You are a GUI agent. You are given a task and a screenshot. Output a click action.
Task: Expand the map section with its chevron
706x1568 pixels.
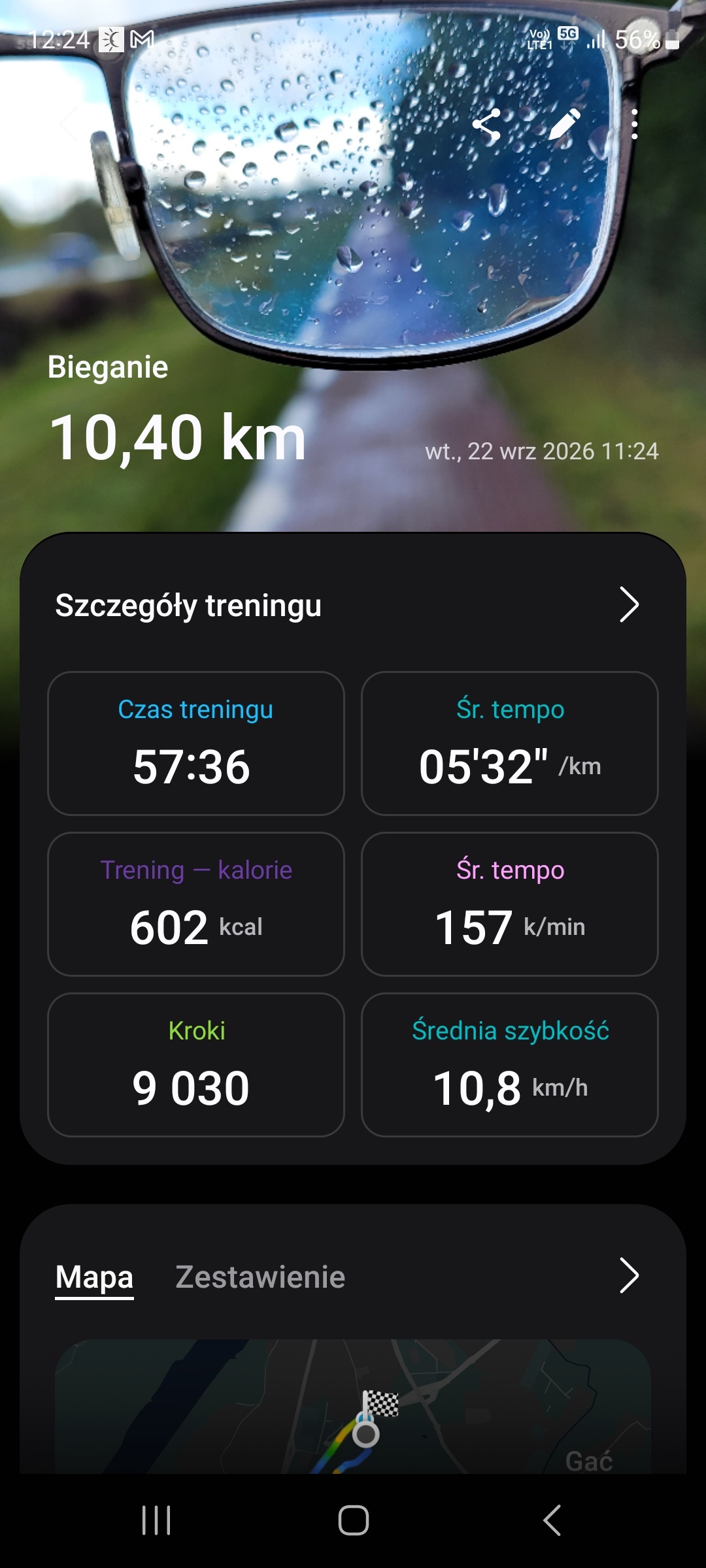click(629, 1275)
